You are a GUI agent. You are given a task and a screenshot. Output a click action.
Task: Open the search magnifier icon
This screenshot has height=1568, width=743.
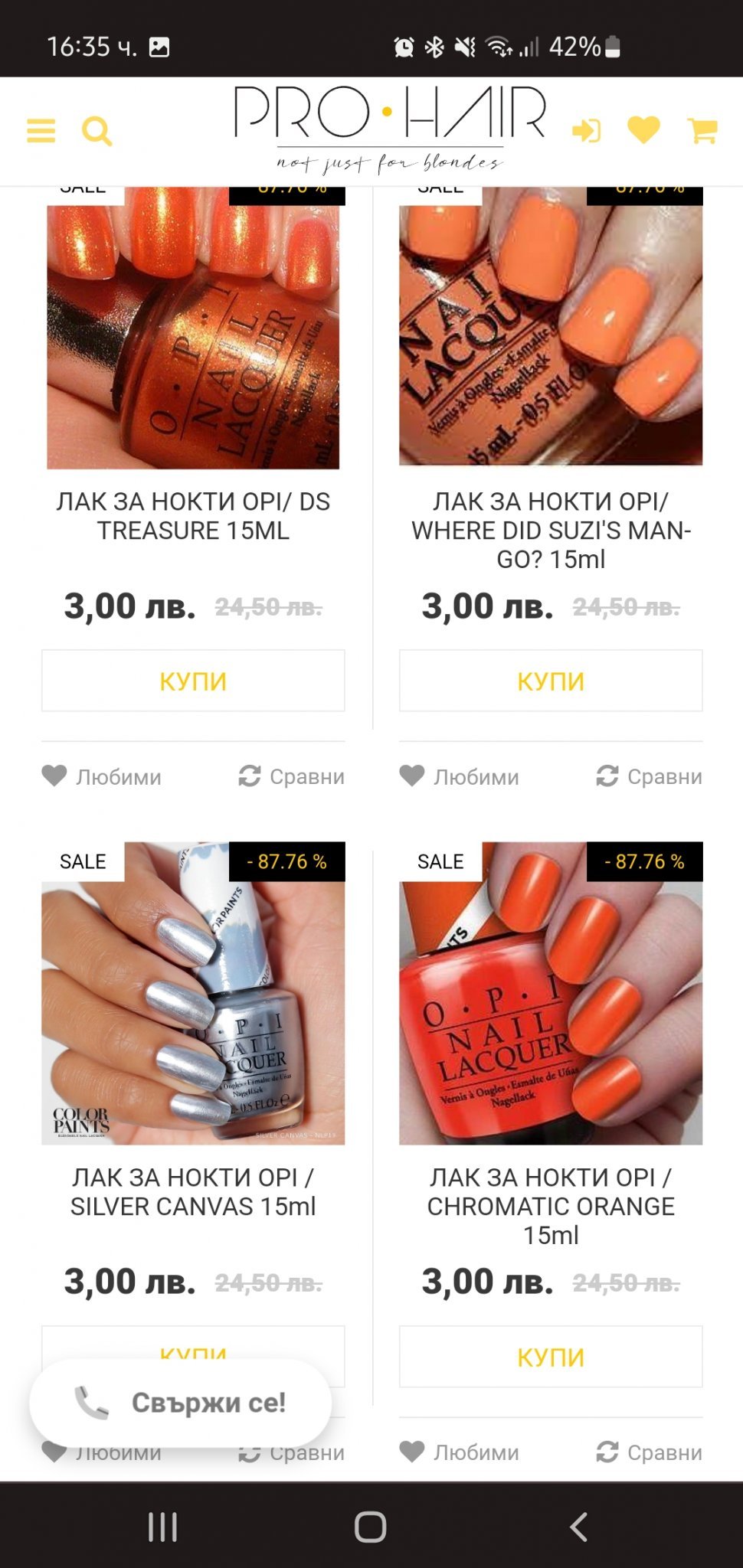[97, 131]
